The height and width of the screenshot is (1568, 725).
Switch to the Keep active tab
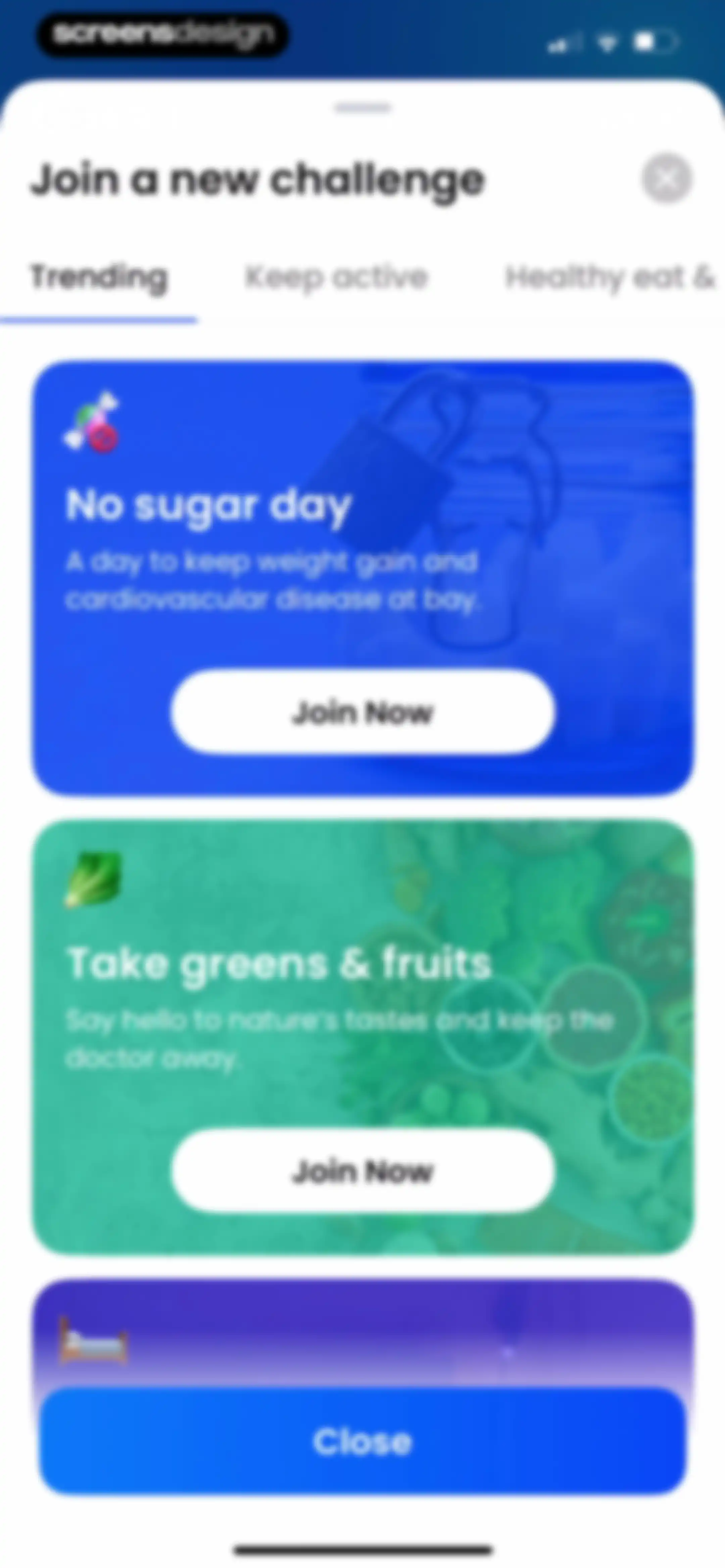click(x=336, y=278)
